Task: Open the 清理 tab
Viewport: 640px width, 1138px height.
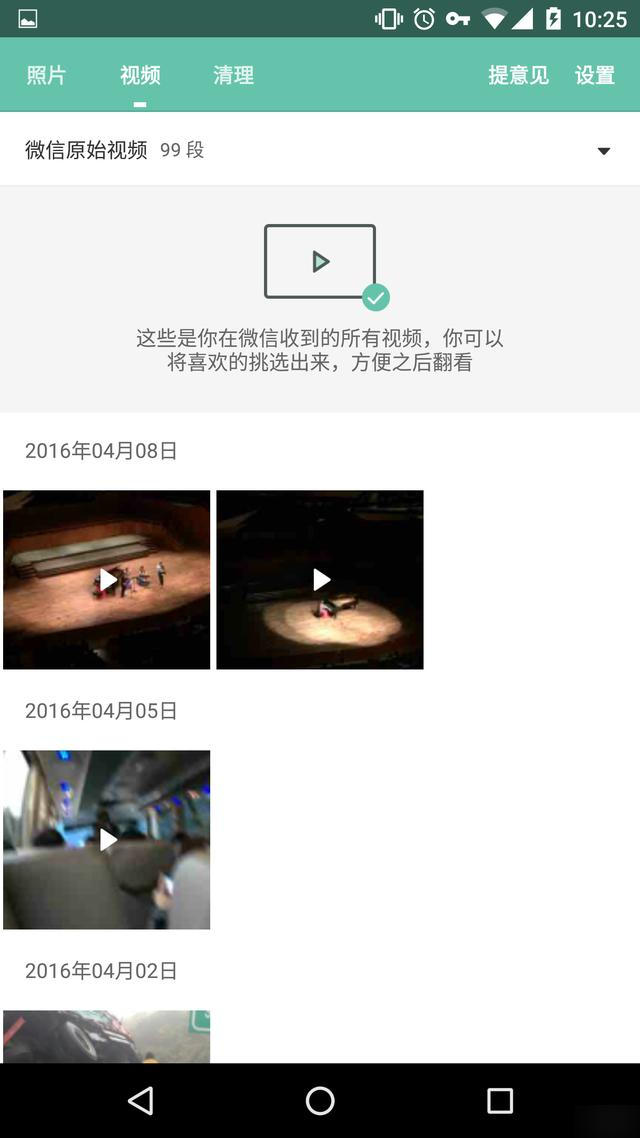Action: coord(233,76)
